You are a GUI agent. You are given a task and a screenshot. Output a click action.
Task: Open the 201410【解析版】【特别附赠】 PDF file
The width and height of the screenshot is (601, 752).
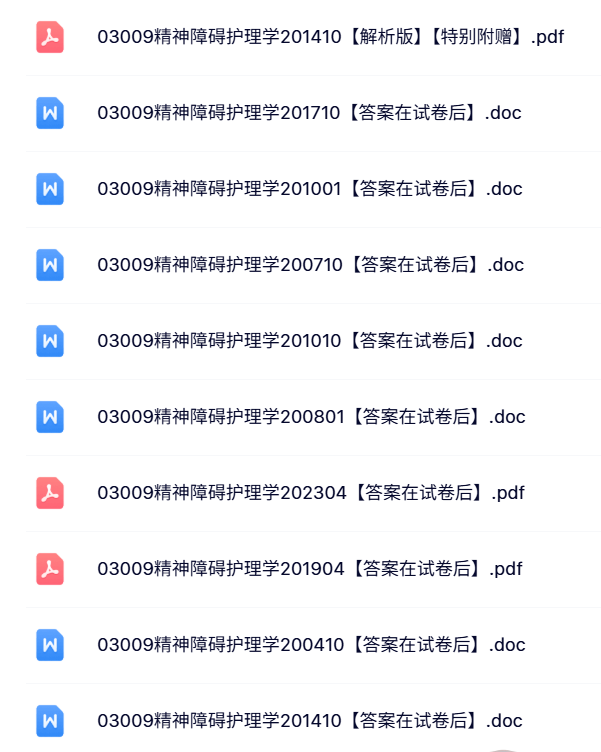point(330,37)
